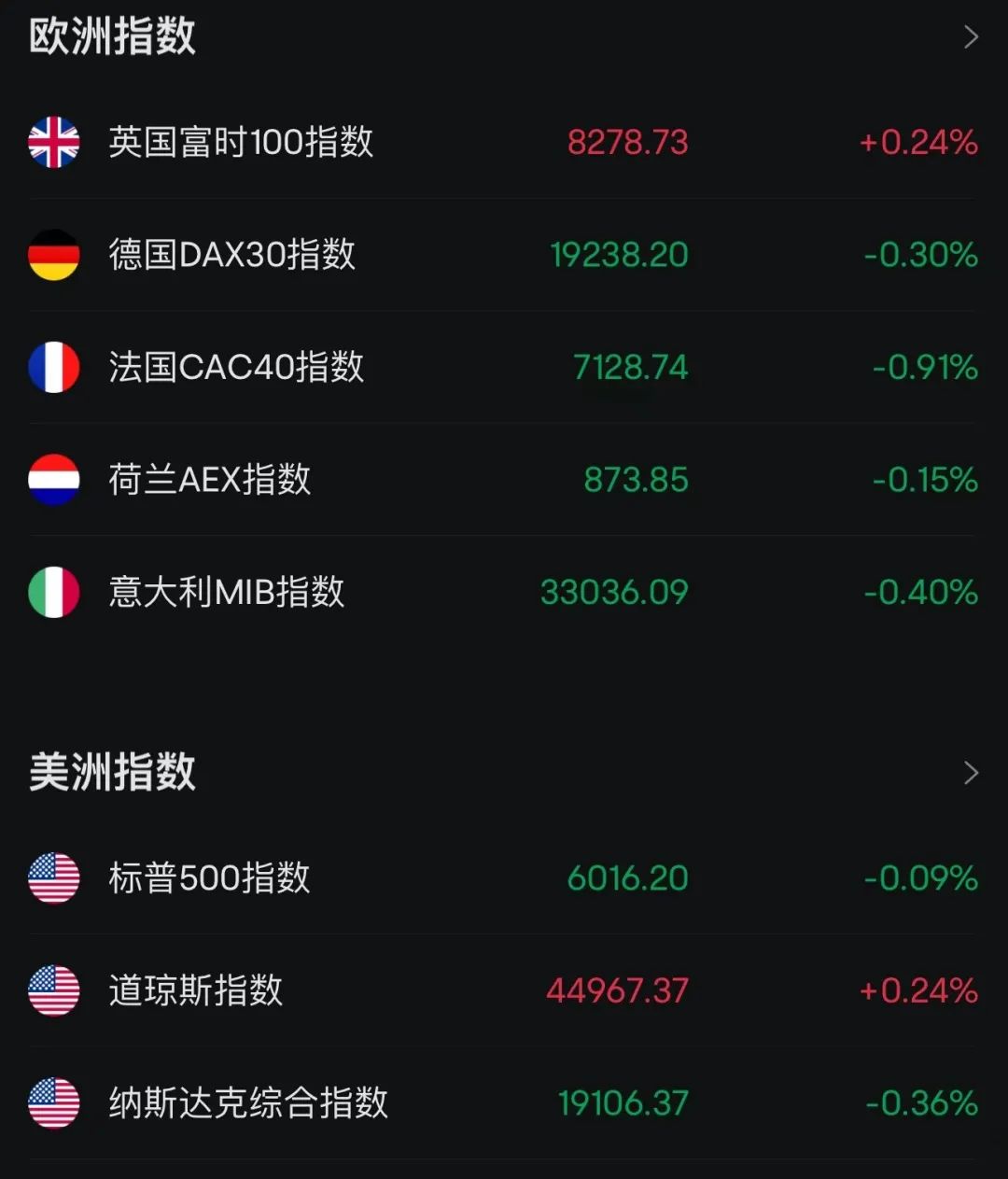This screenshot has height=1179, width=1008.
Task: Select the 法国CAC40指数 row
Action: (238, 368)
